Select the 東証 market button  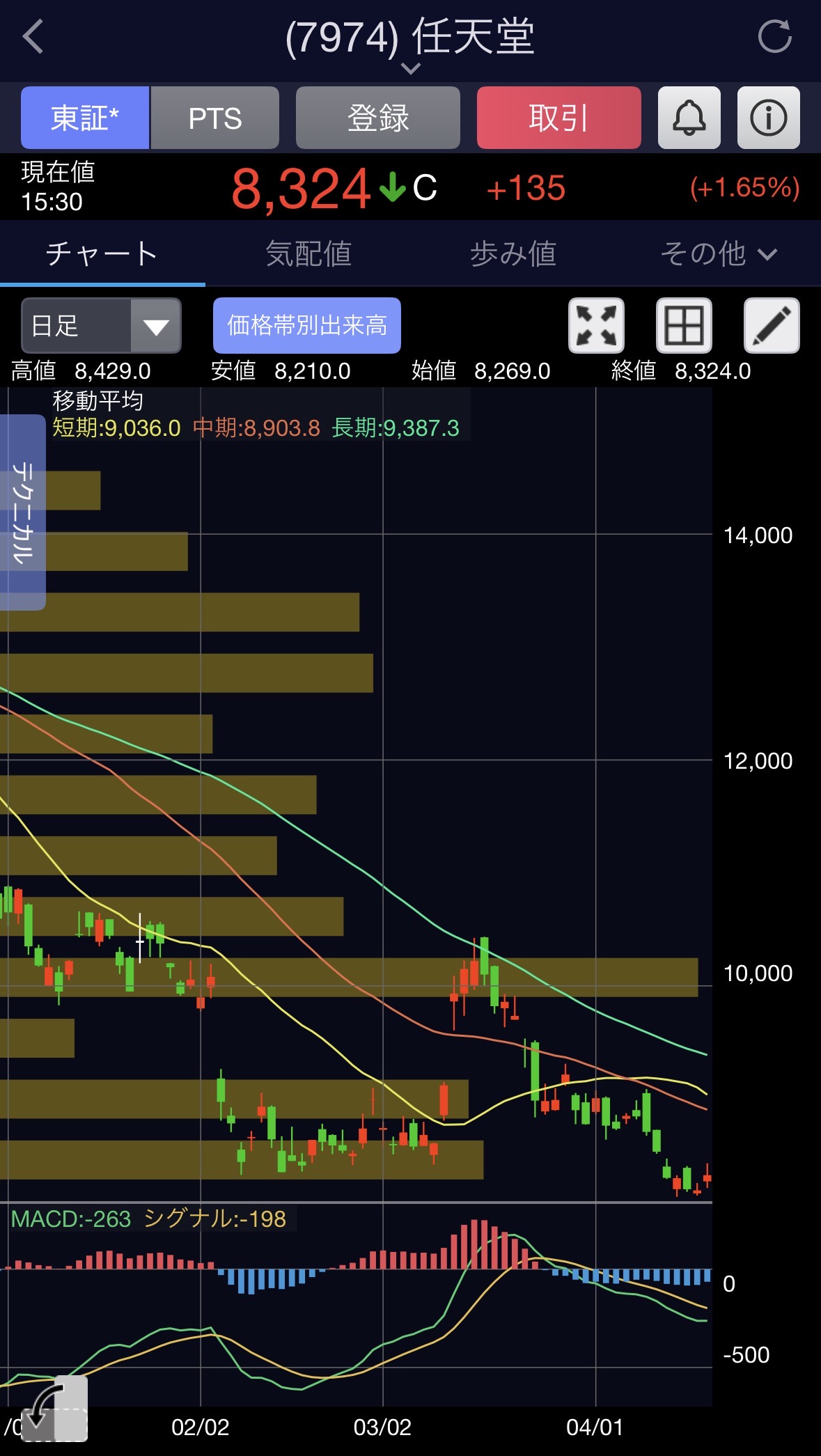(85, 118)
